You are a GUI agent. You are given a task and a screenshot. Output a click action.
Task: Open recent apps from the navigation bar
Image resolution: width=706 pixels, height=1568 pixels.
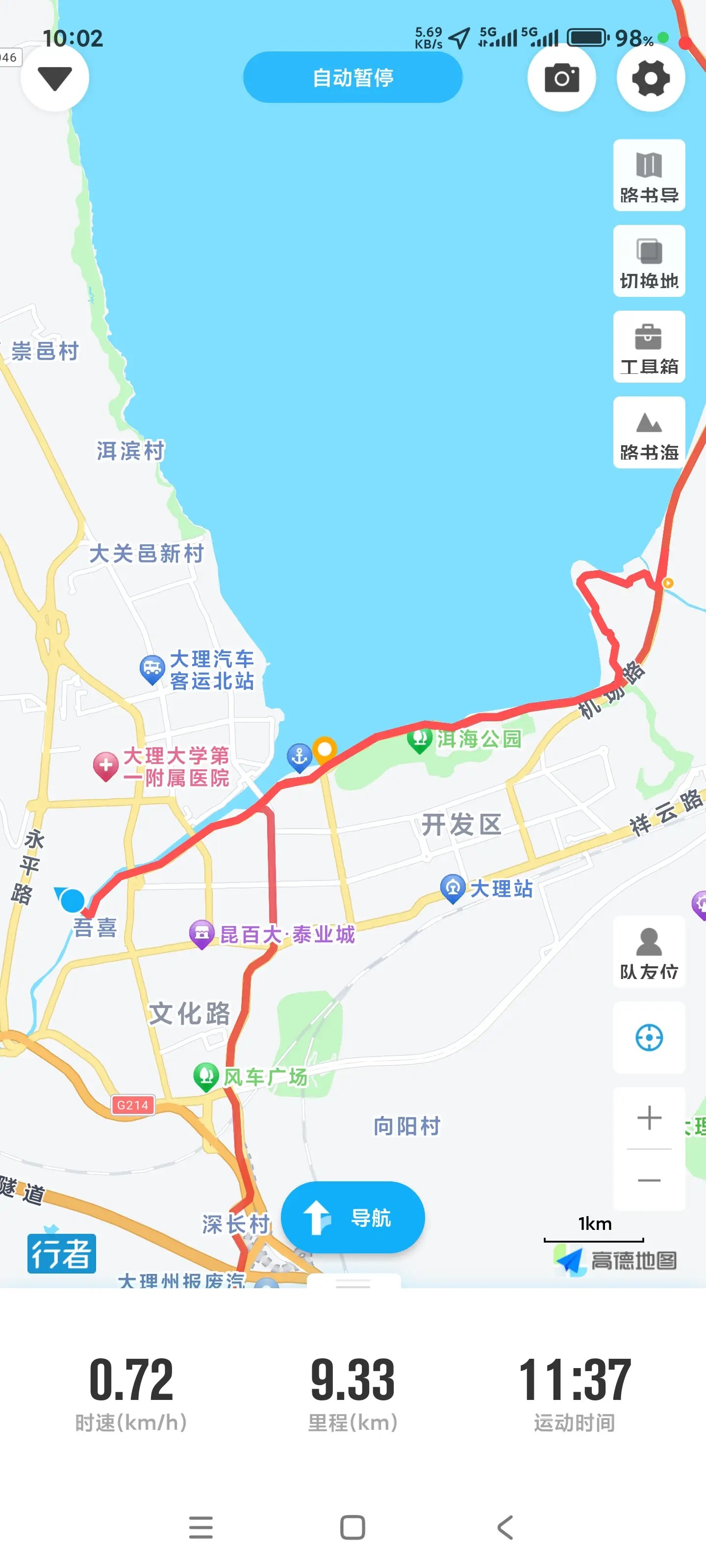pos(201,1527)
